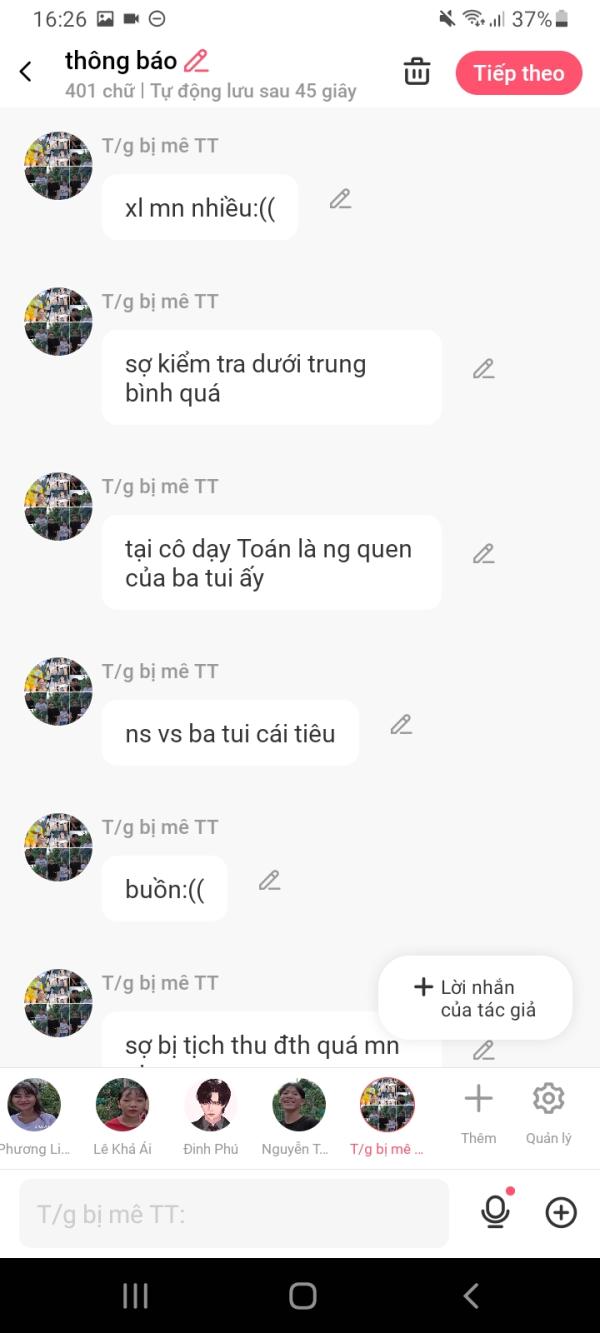Select character Đinh Phú
Screen dimensions: 600x1333
point(210,1105)
